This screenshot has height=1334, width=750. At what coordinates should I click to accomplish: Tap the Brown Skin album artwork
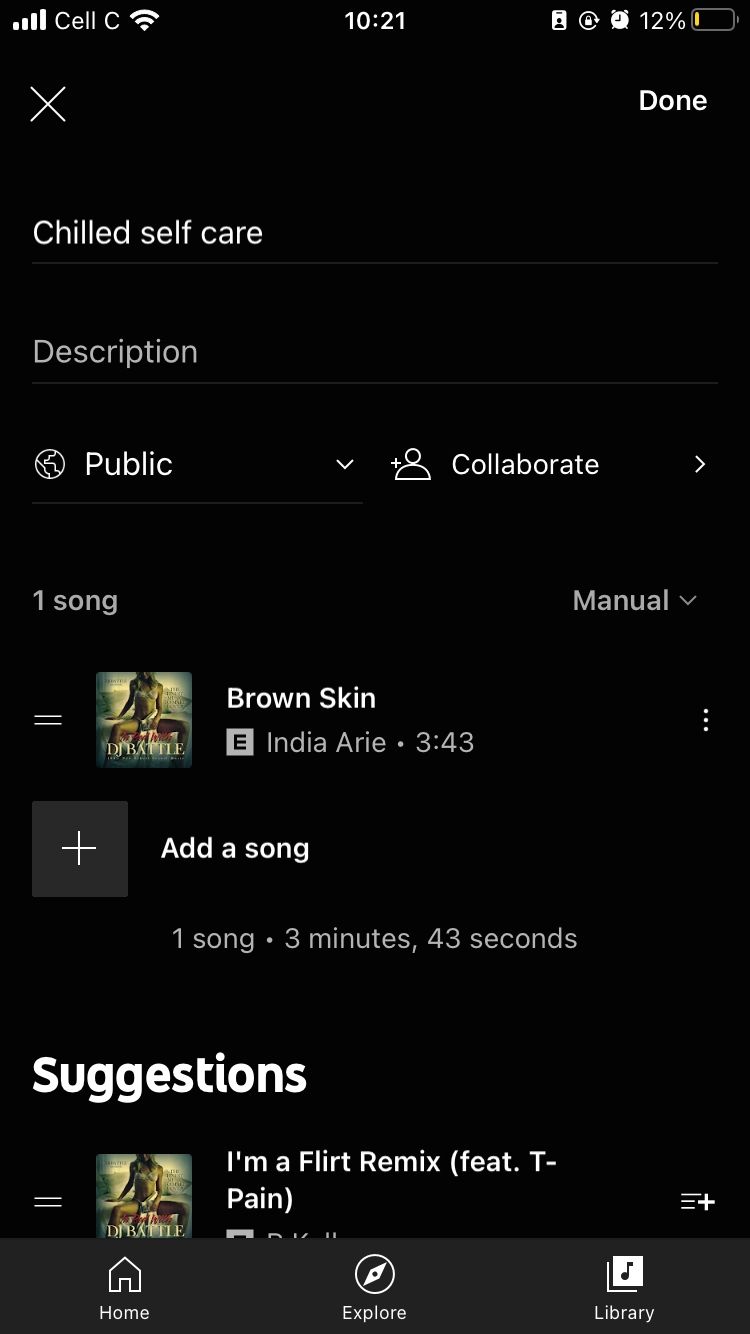(x=144, y=720)
